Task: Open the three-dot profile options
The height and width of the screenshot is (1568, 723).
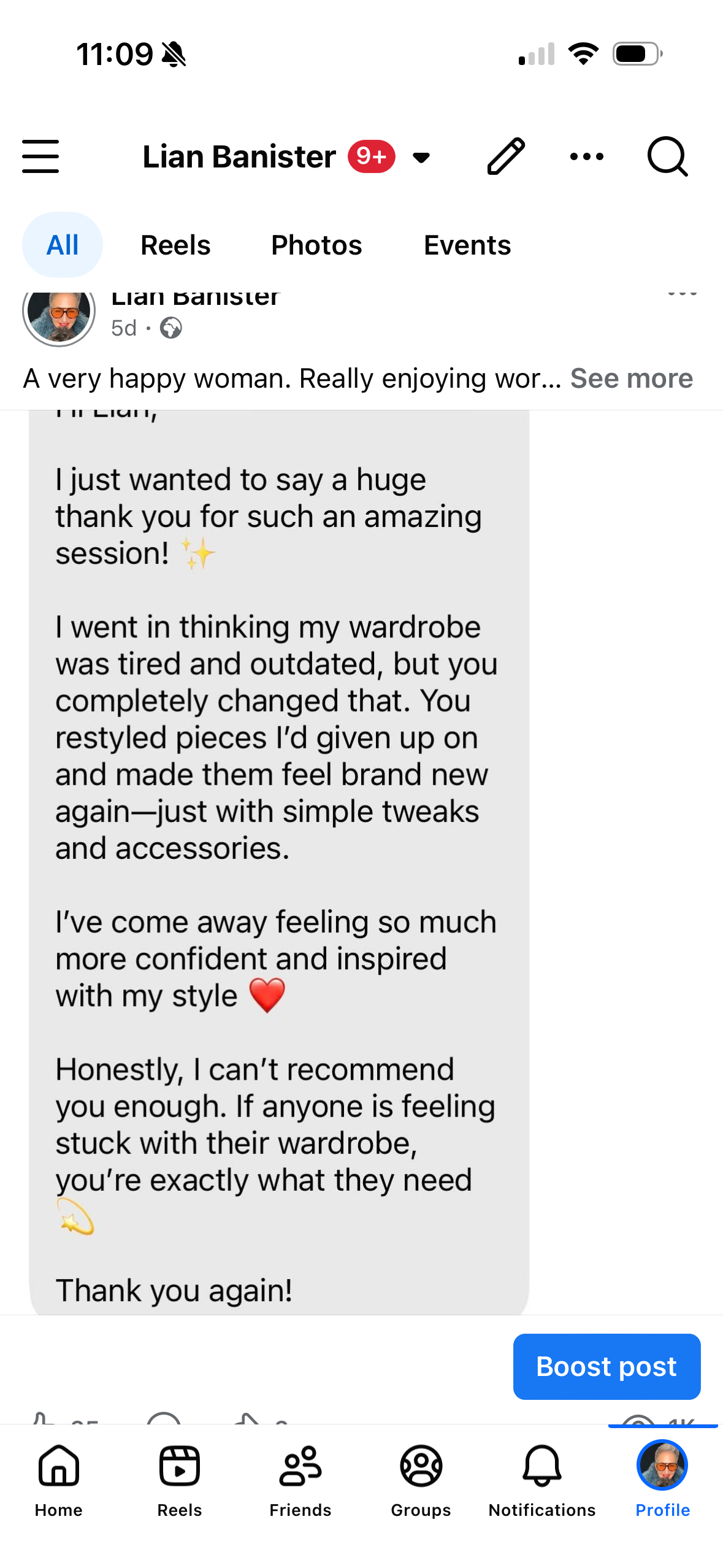Action: [586, 156]
